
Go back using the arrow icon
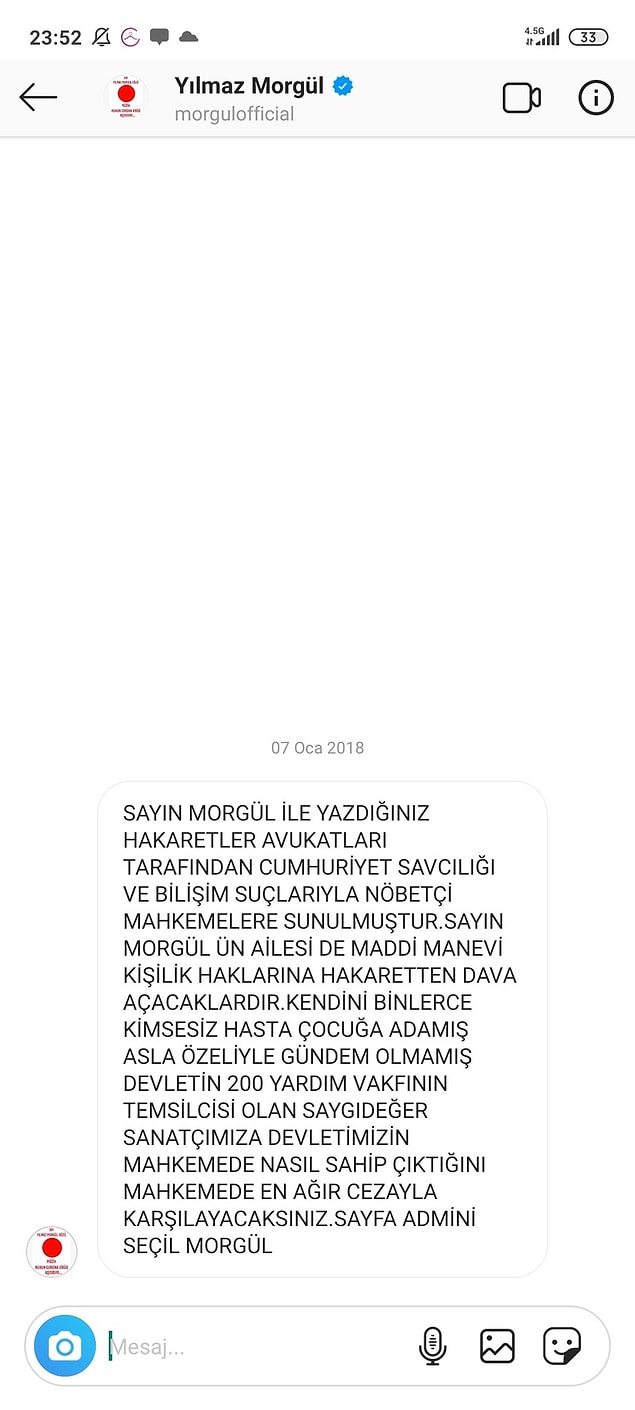[38, 97]
